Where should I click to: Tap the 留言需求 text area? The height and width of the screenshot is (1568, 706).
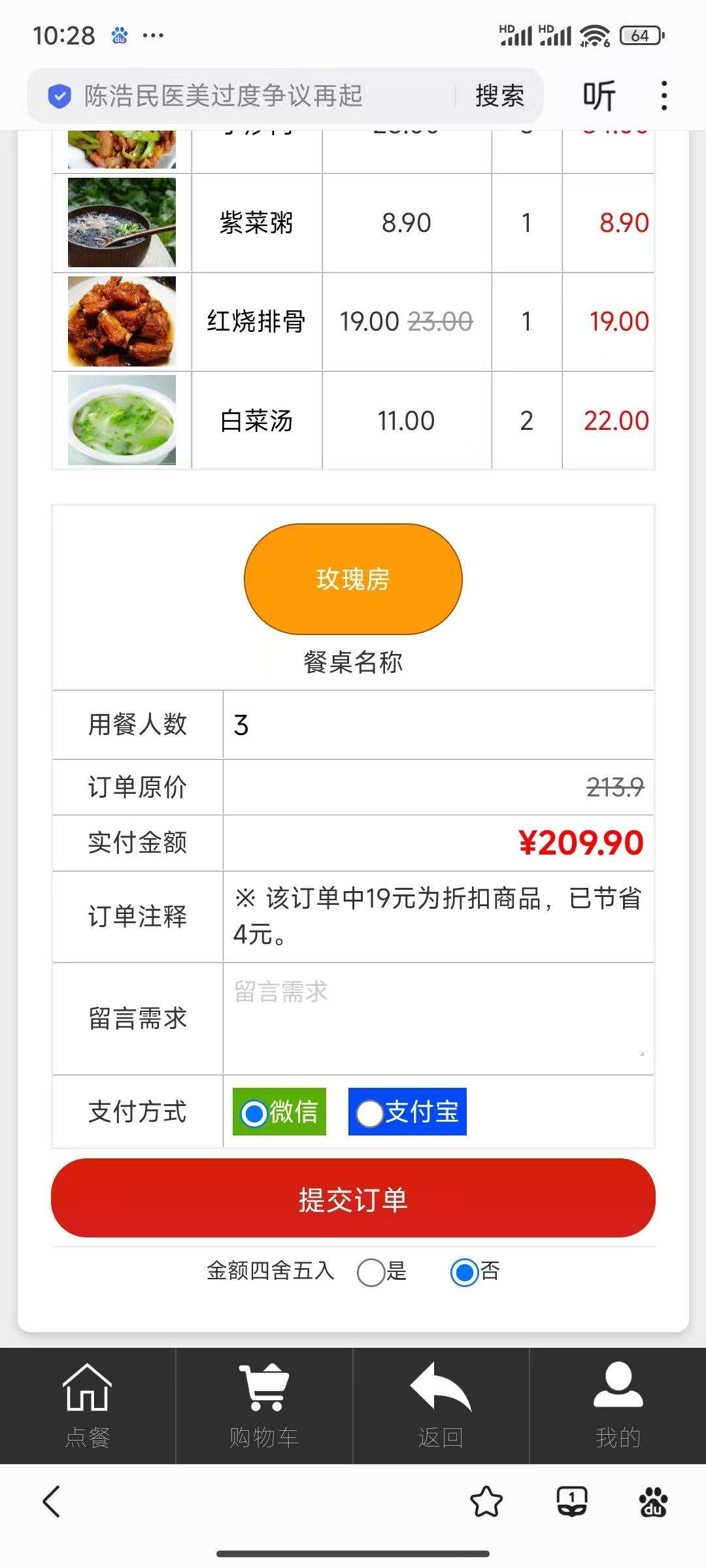point(438,1018)
